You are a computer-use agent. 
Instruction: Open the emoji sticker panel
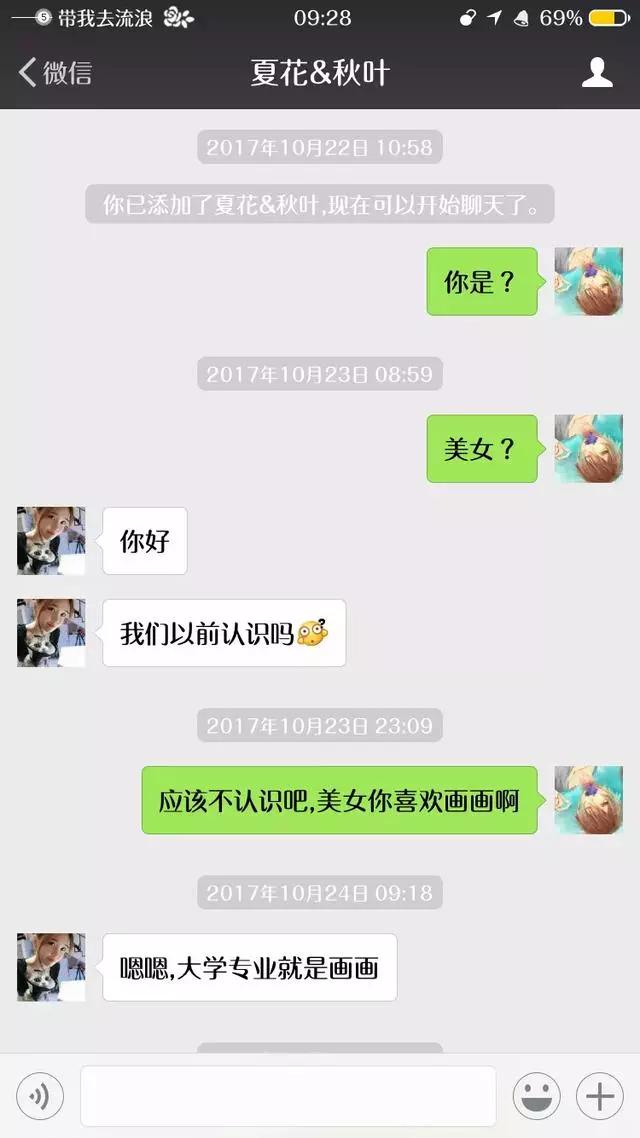click(x=537, y=1097)
